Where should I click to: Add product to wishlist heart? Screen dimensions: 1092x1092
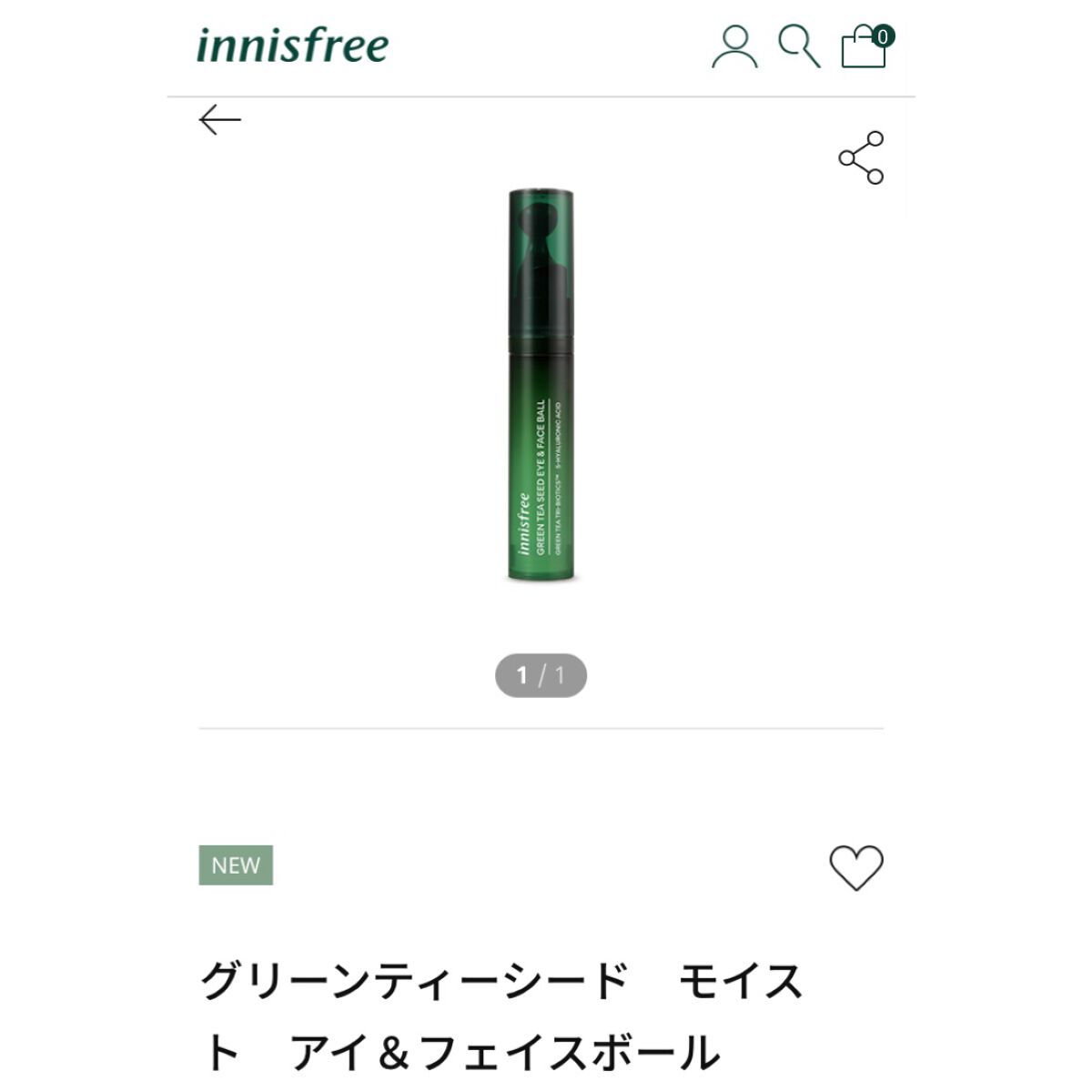click(856, 867)
